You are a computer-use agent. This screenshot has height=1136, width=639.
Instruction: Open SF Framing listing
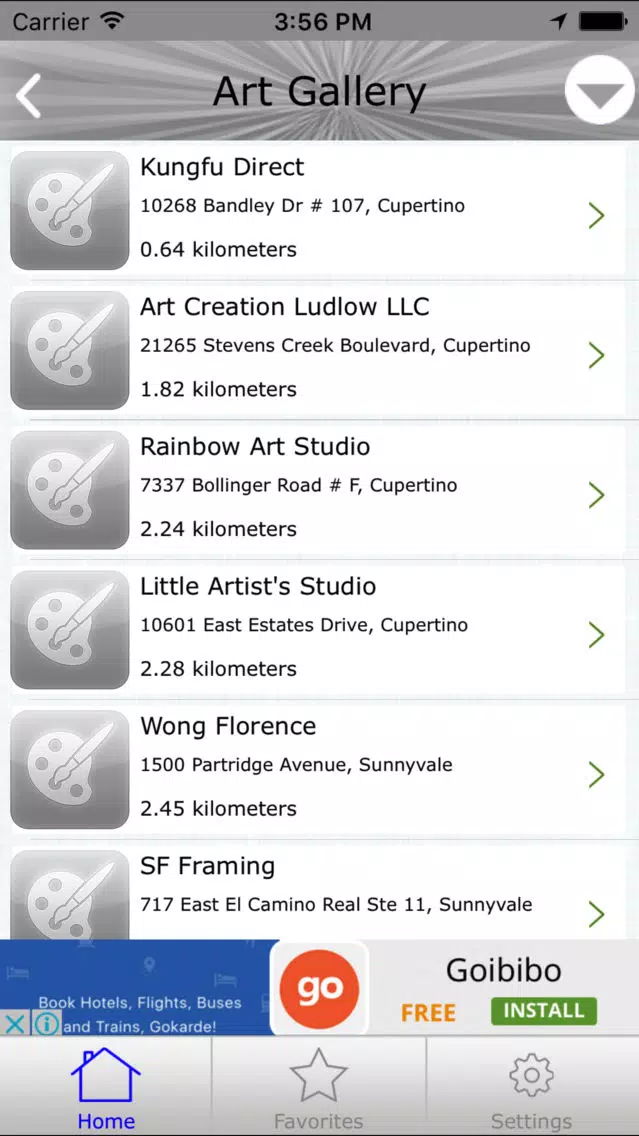(x=319, y=893)
